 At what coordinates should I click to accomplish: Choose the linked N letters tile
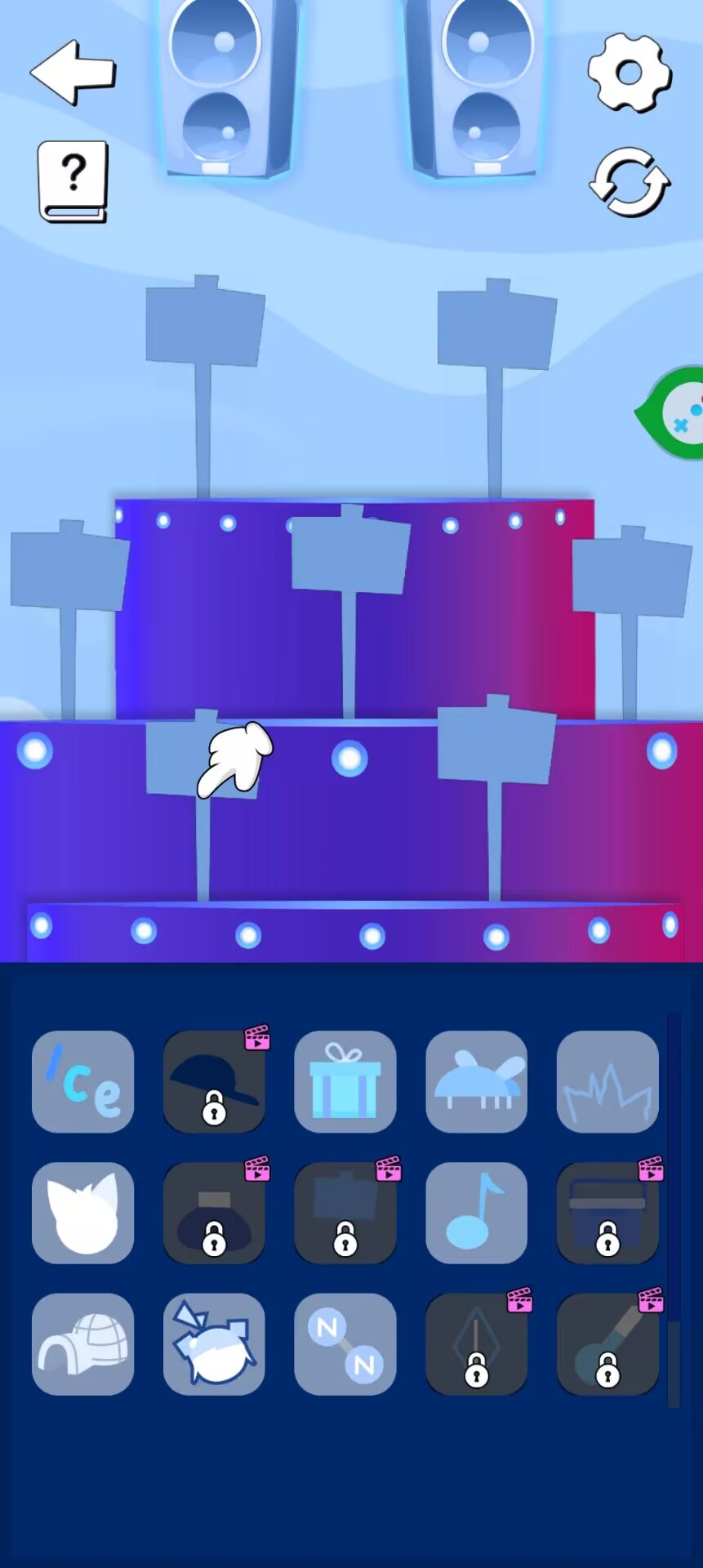pos(345,1344)
